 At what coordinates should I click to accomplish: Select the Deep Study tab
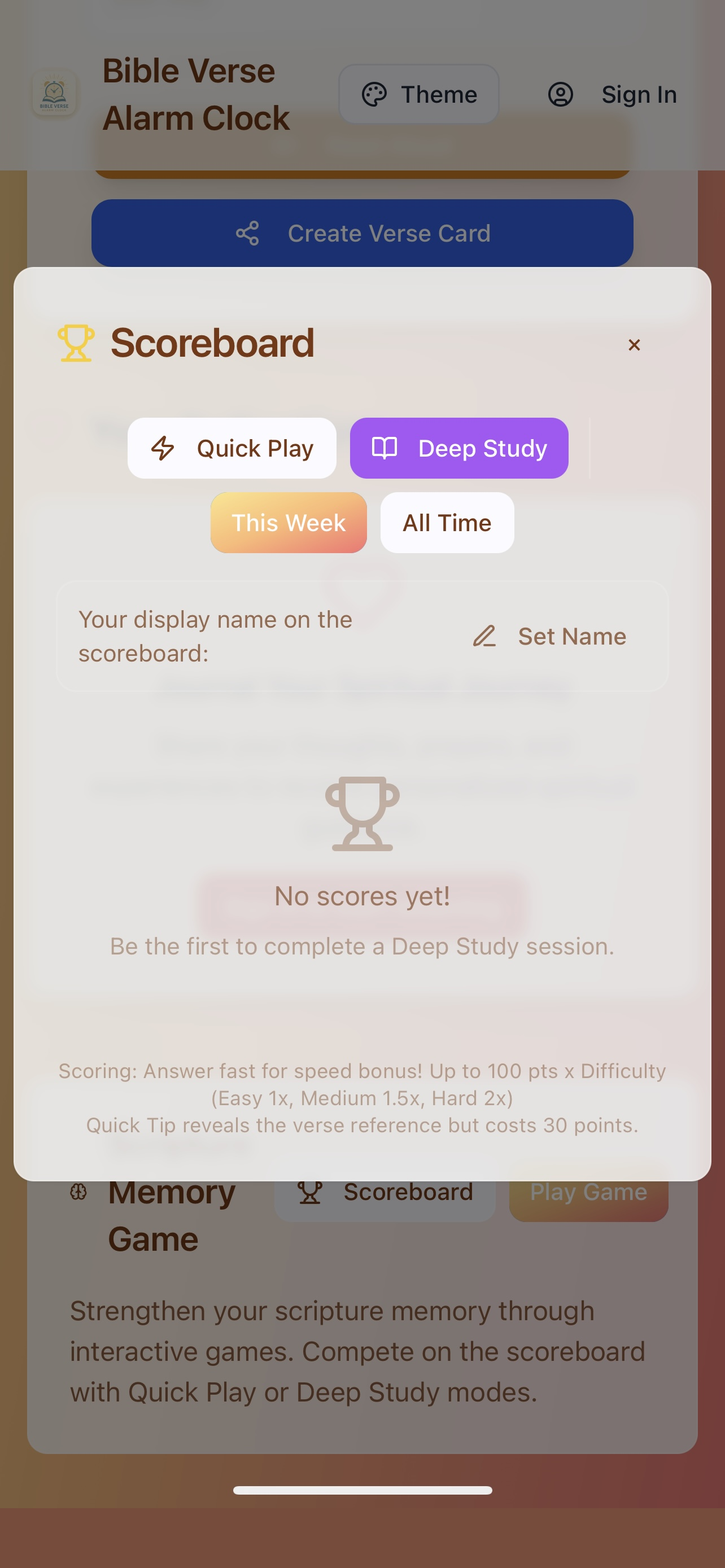(x=459, y=448)
